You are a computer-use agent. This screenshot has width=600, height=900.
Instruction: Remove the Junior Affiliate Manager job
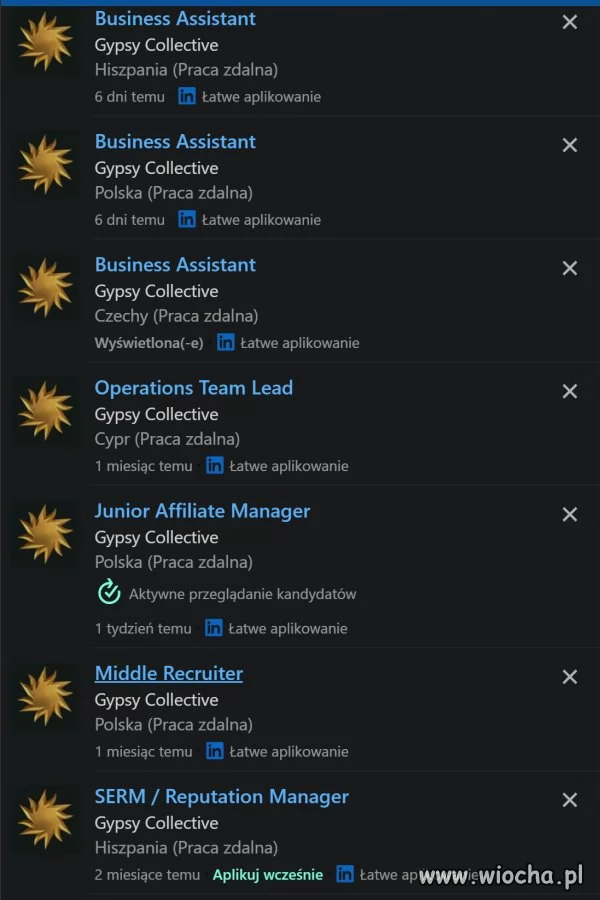click(570, 514)
